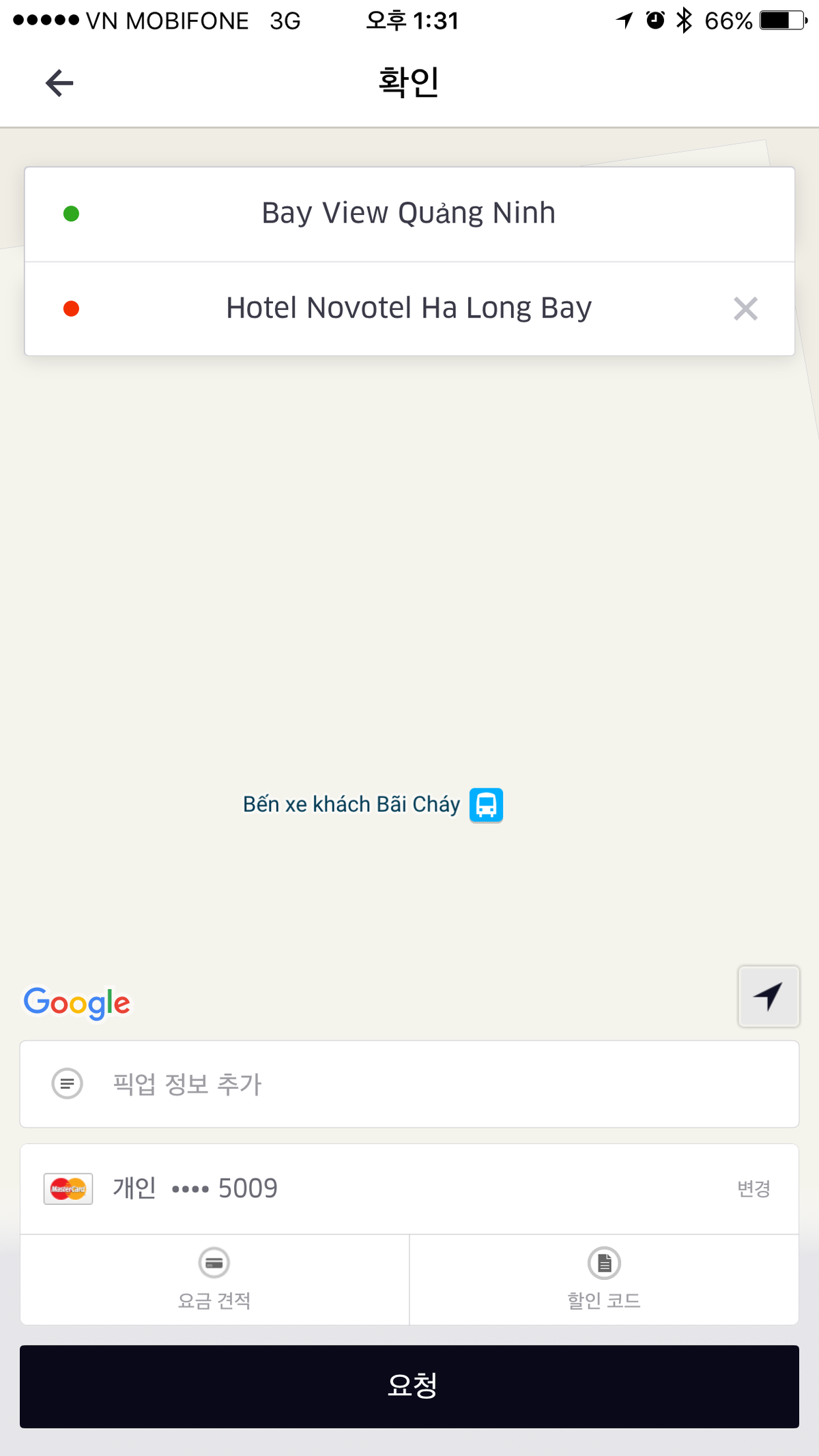Tap 변경 to change the payment method
The height and width of the screenshot is (1456, 819).
[x=753, y=1189]
